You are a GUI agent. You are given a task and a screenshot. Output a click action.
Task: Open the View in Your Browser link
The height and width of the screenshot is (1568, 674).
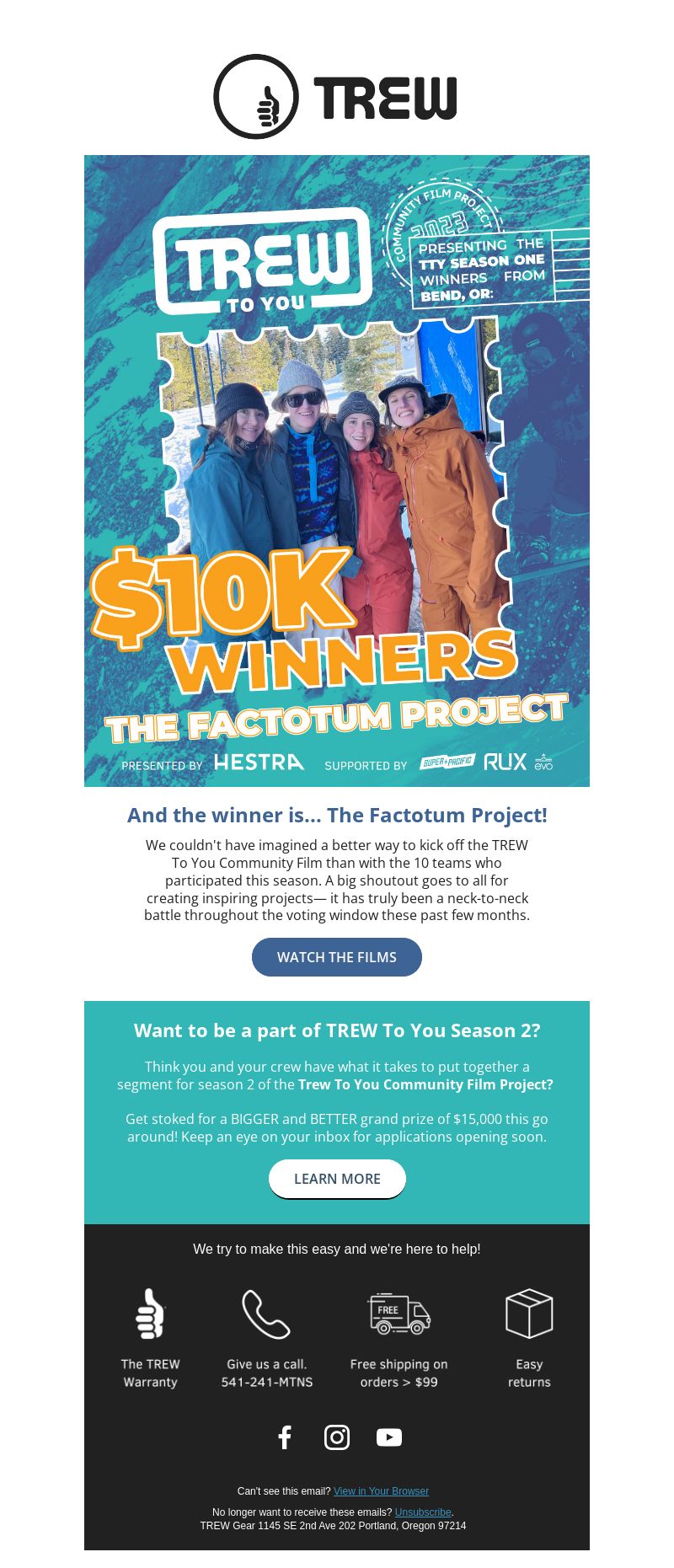point(381,1491)
